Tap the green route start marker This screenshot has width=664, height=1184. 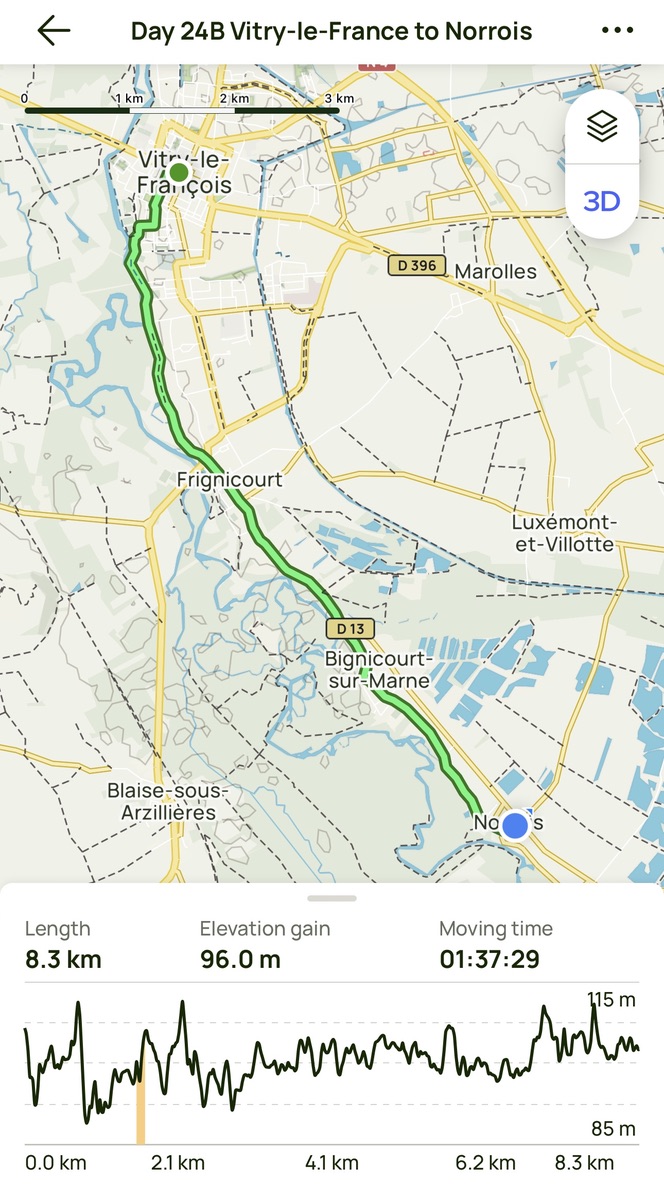tap(179, 173)
